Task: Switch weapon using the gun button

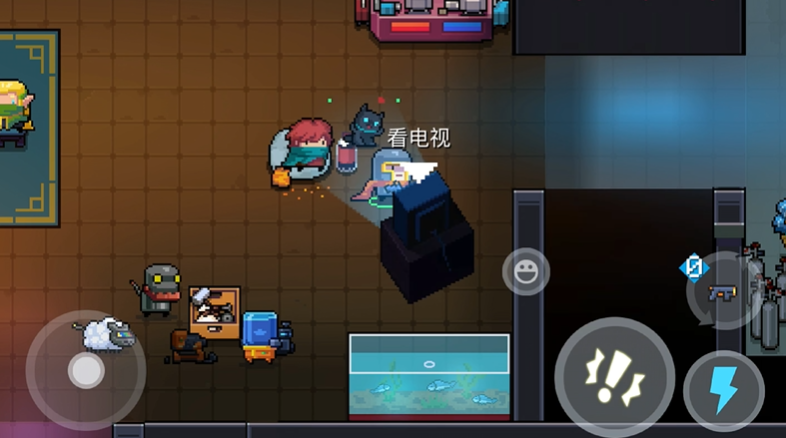Action: [722, 292]
